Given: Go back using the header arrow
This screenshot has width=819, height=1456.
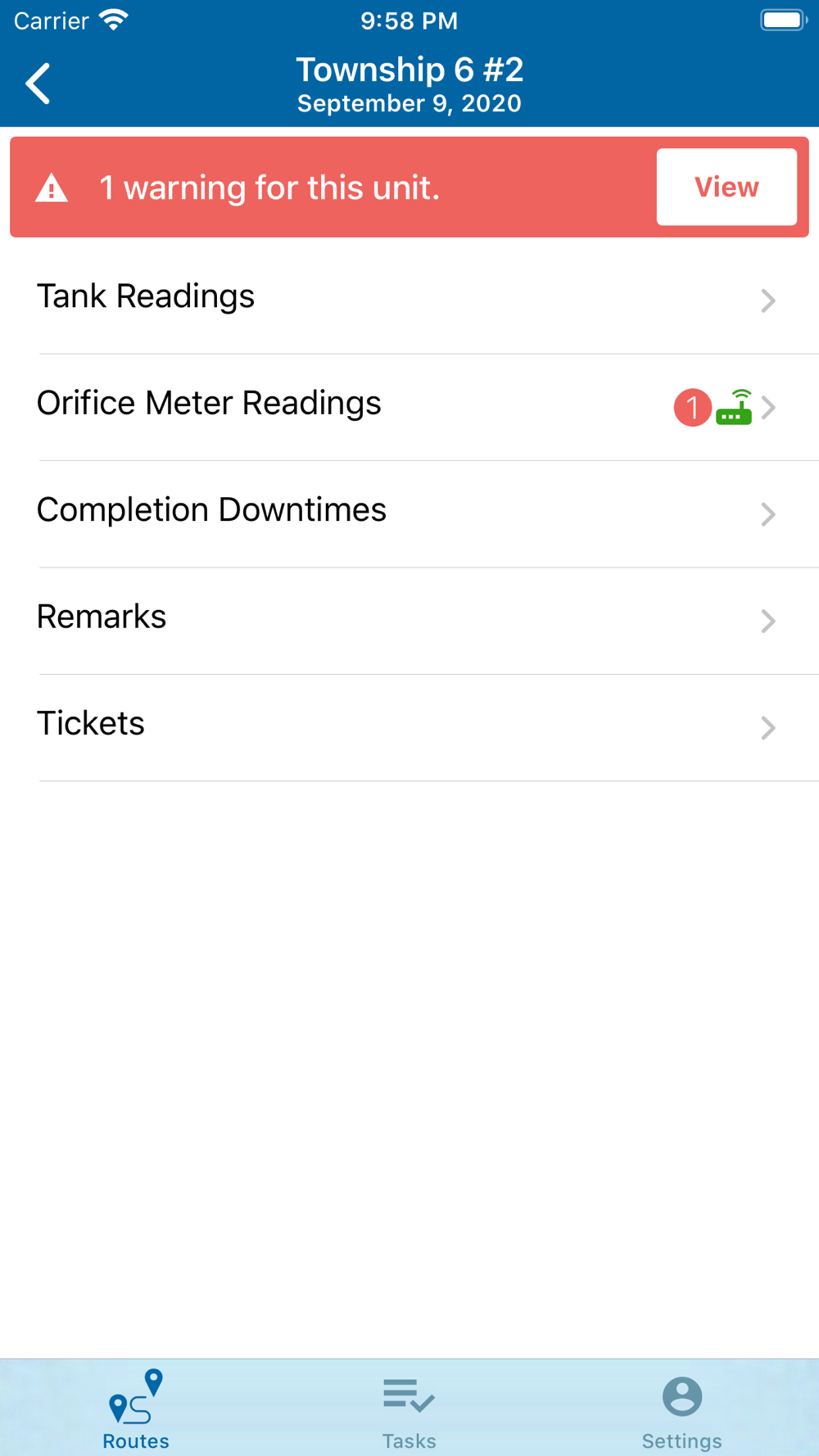Looking at the screenshot, I should click(38, 84).
